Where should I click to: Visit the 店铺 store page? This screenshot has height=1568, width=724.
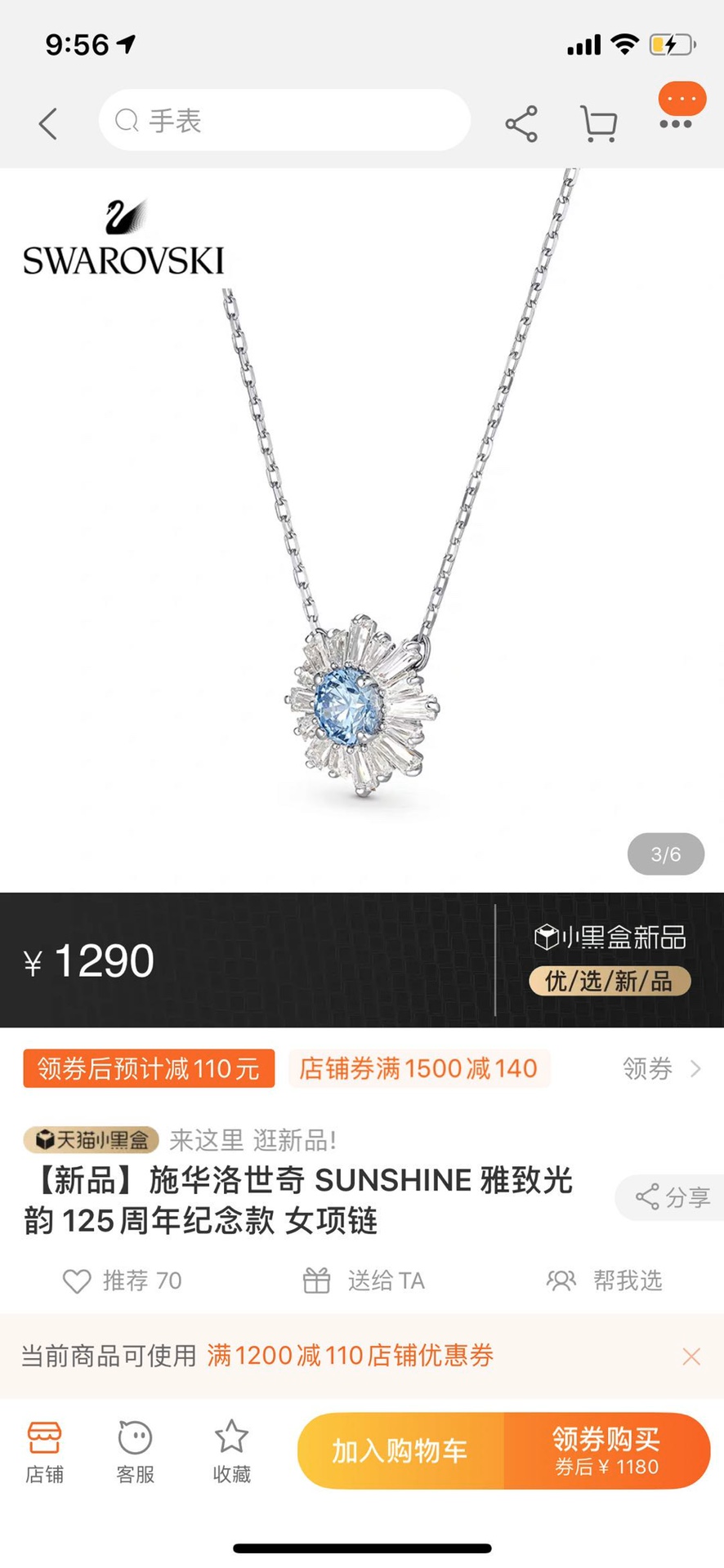(x=44, y=1451)
